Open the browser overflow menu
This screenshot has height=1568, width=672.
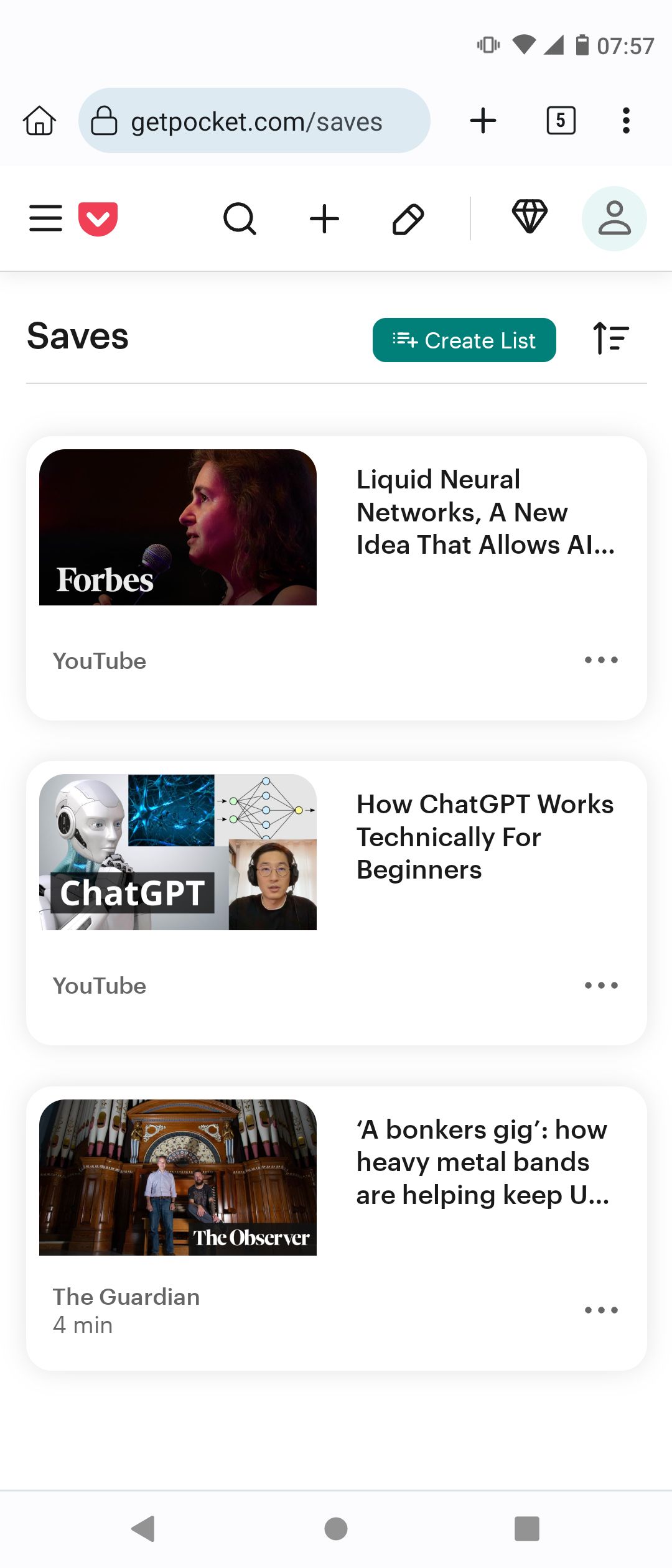pyautogui.click(x=626, y=120)
